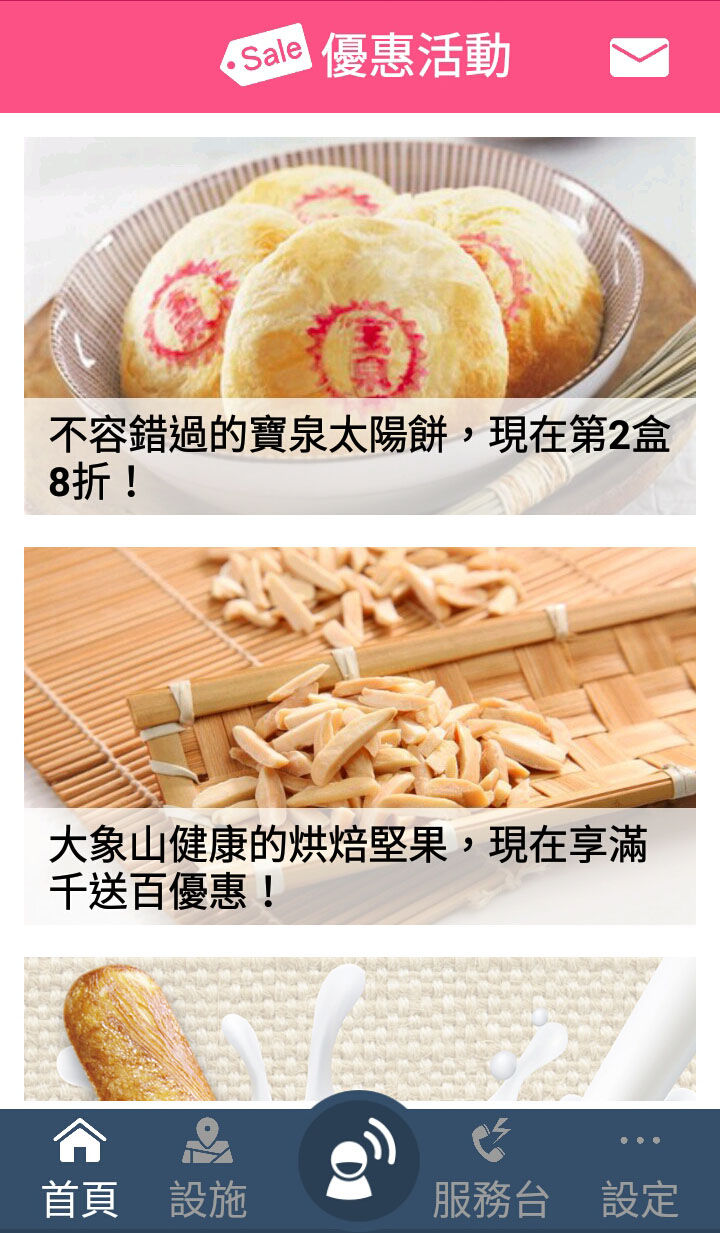Image resolution: width=720 pixels, height=1233 pixels.
Task: Tap the 滿千送百 offer caption
Action: [x=360, y=865]
